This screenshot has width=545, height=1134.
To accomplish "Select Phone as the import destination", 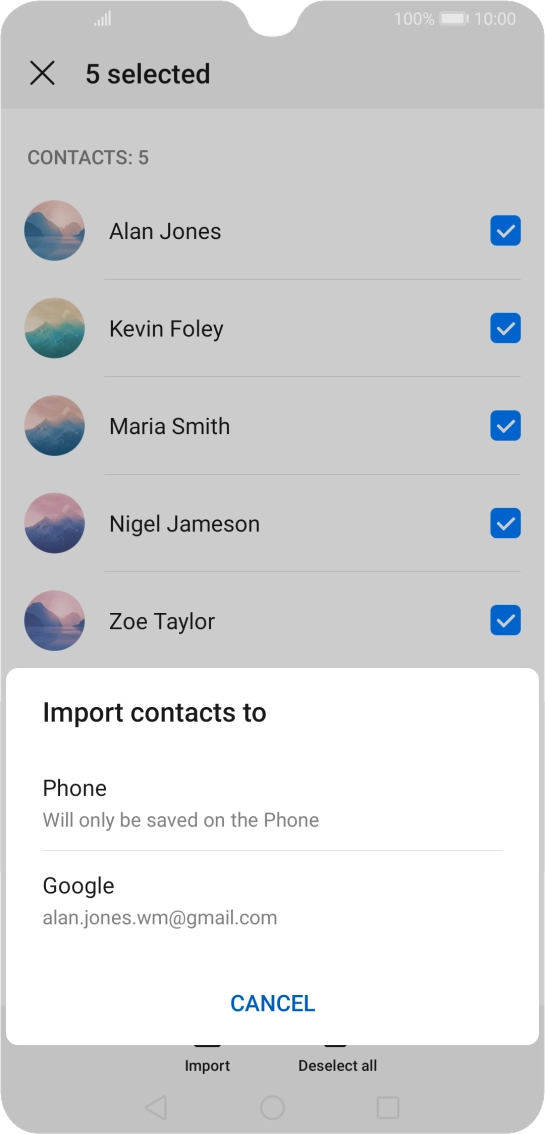I will coord(272,803).
